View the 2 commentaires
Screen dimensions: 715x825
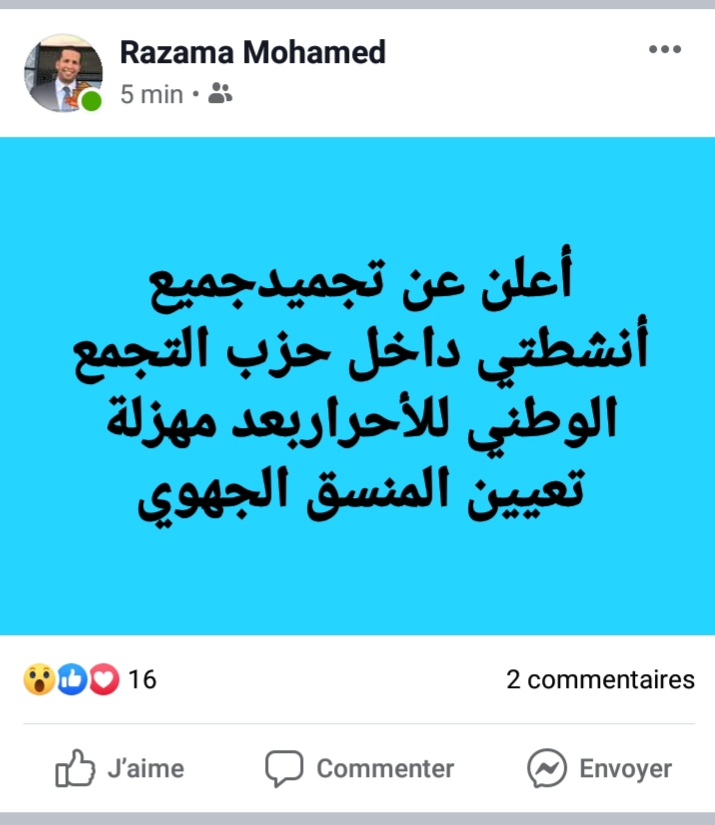click(x=600, y=680)
